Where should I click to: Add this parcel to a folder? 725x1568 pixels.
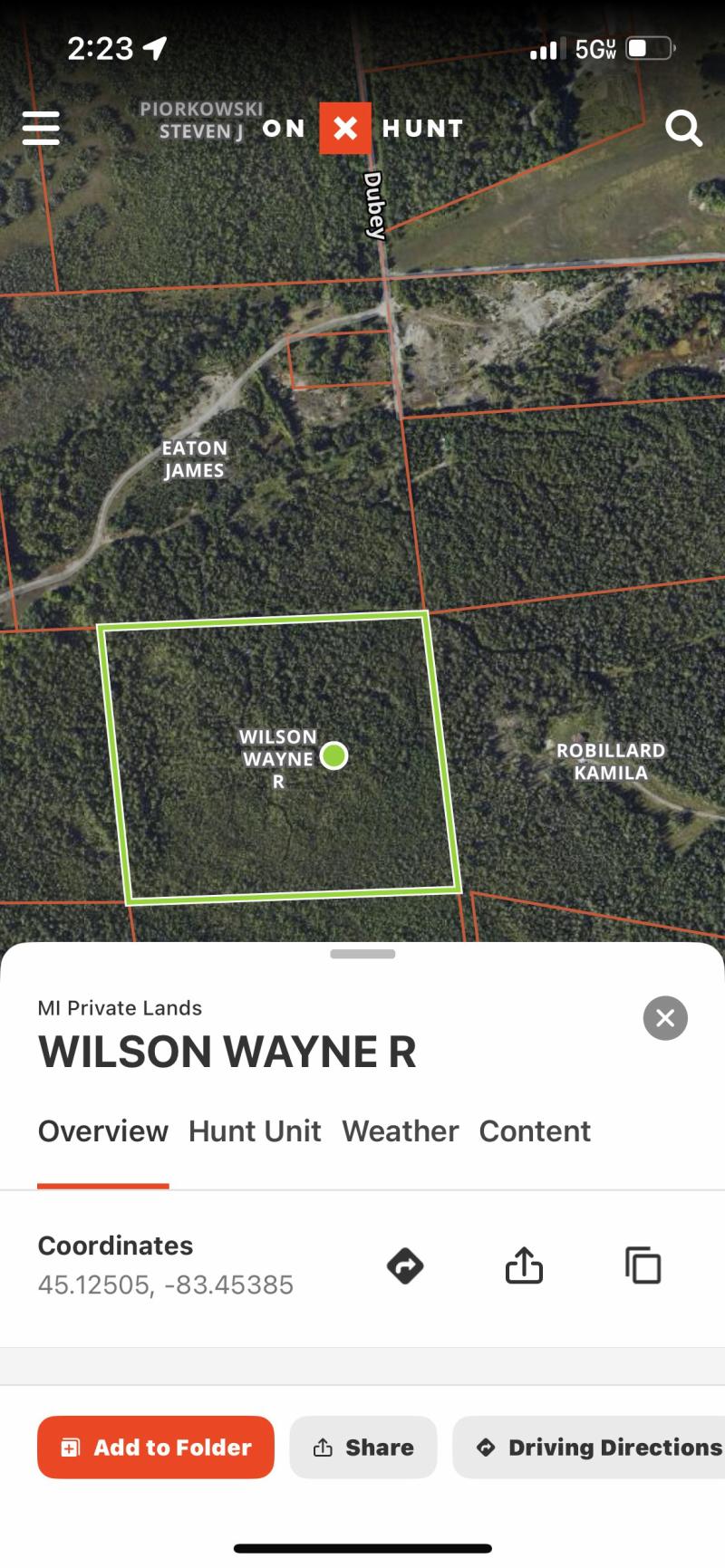(x=156, y=1448)
